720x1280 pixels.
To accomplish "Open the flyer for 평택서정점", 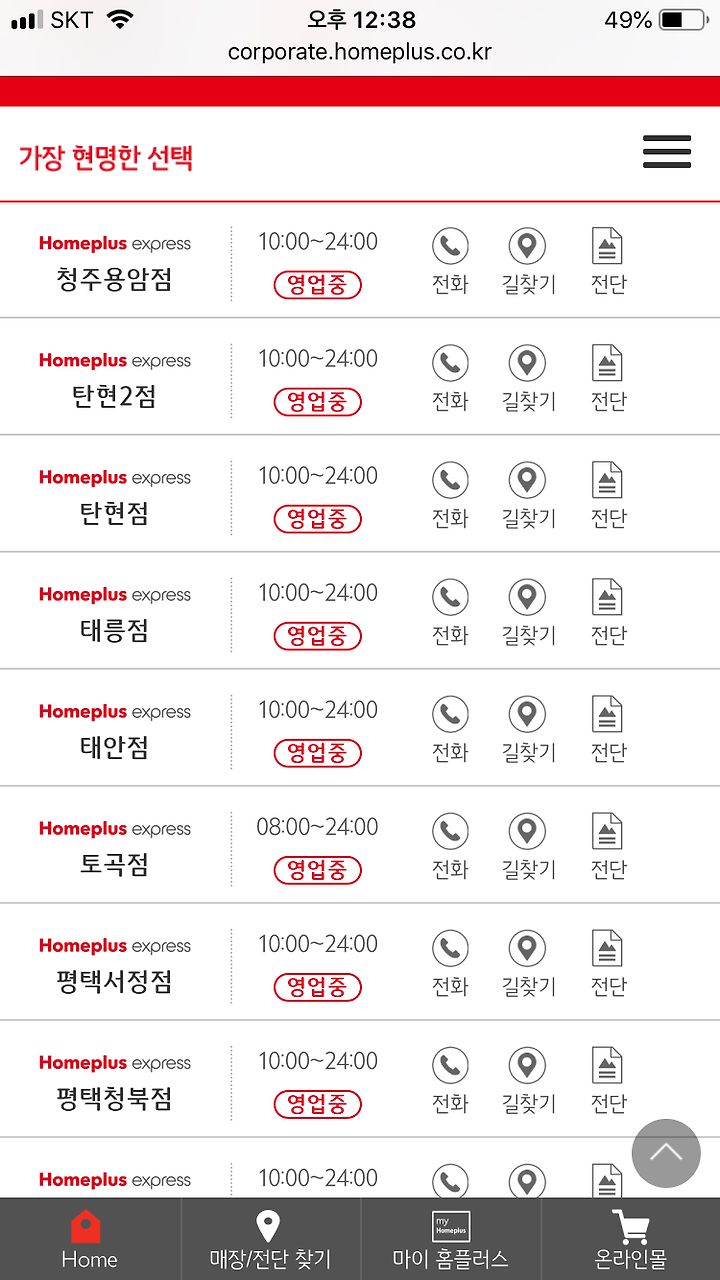I will click(x=608, y=963).
